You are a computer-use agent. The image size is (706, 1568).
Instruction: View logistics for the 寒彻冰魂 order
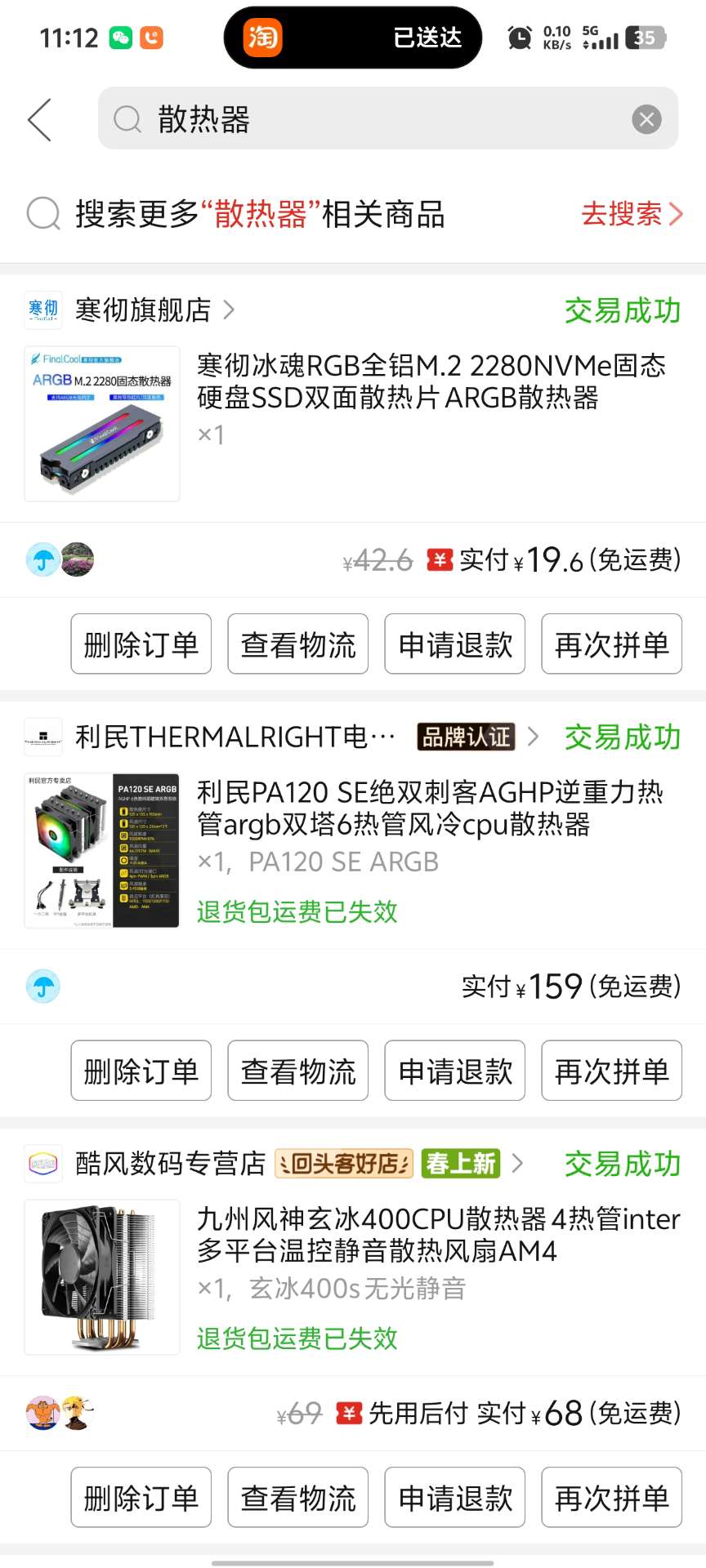[x=297, y=644]
